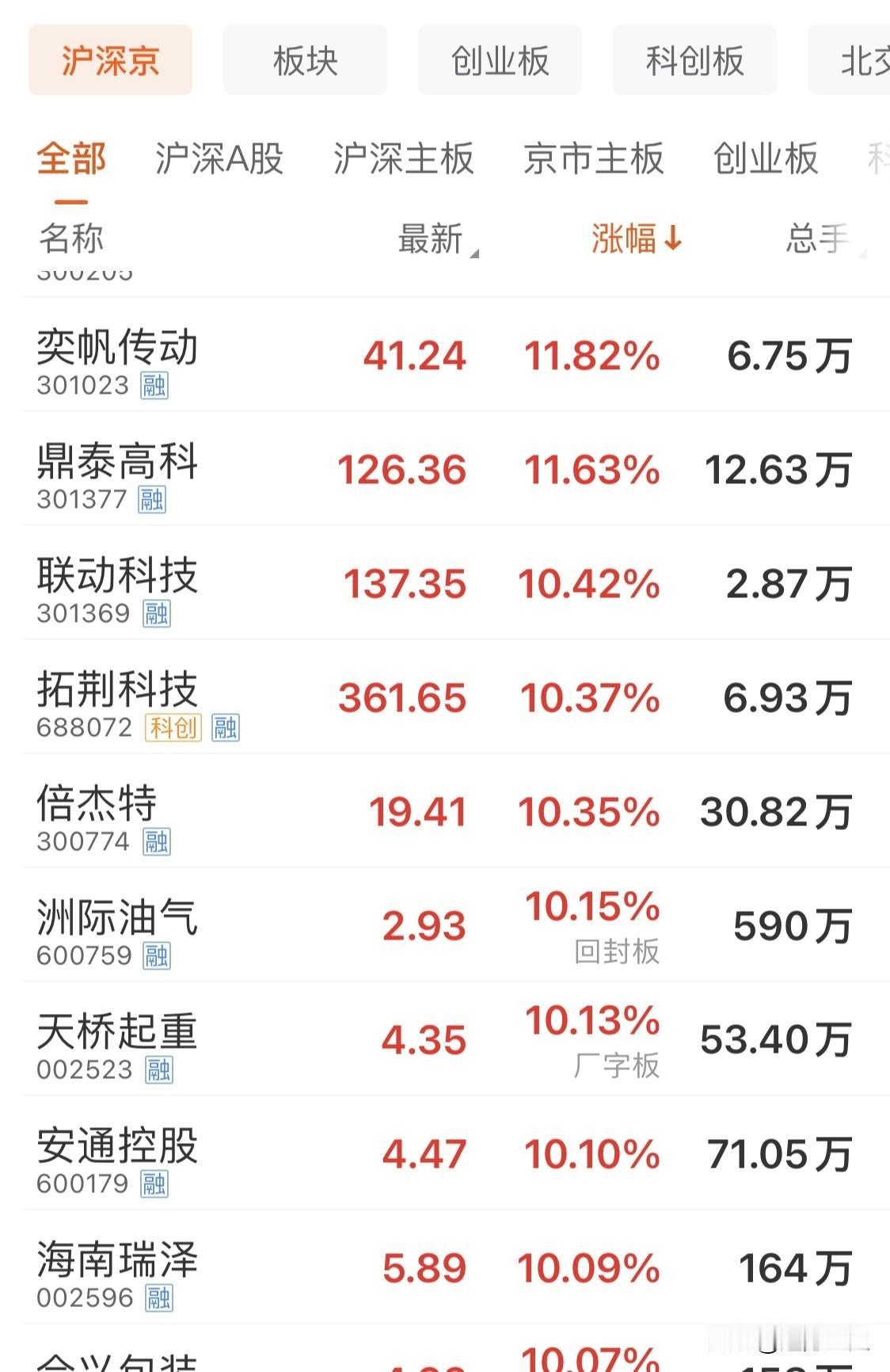View 海南瑞泽 stock page
This screenshot has height=1372, width=890.
click(x=117, y=1260)
